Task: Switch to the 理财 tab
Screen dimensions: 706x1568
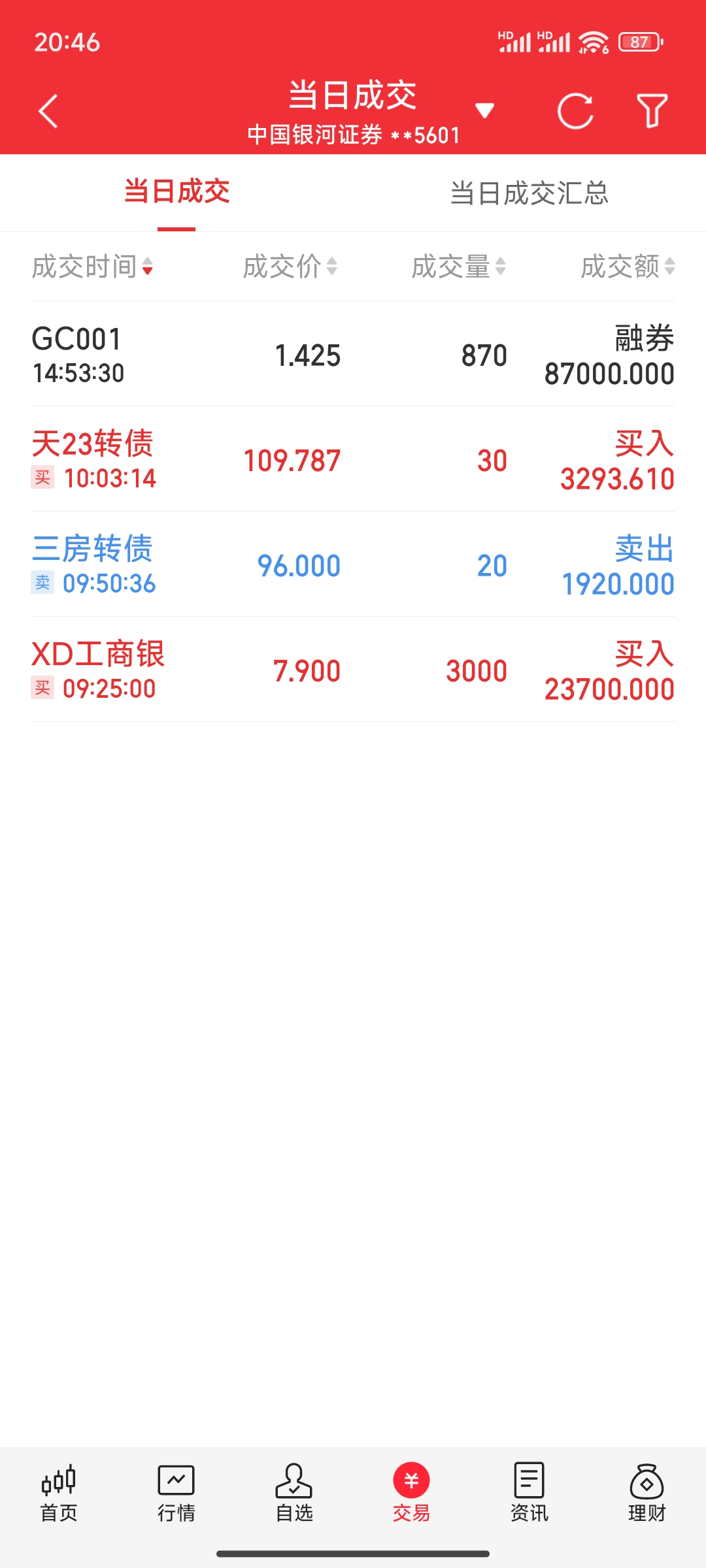Action: [647, 1494]
